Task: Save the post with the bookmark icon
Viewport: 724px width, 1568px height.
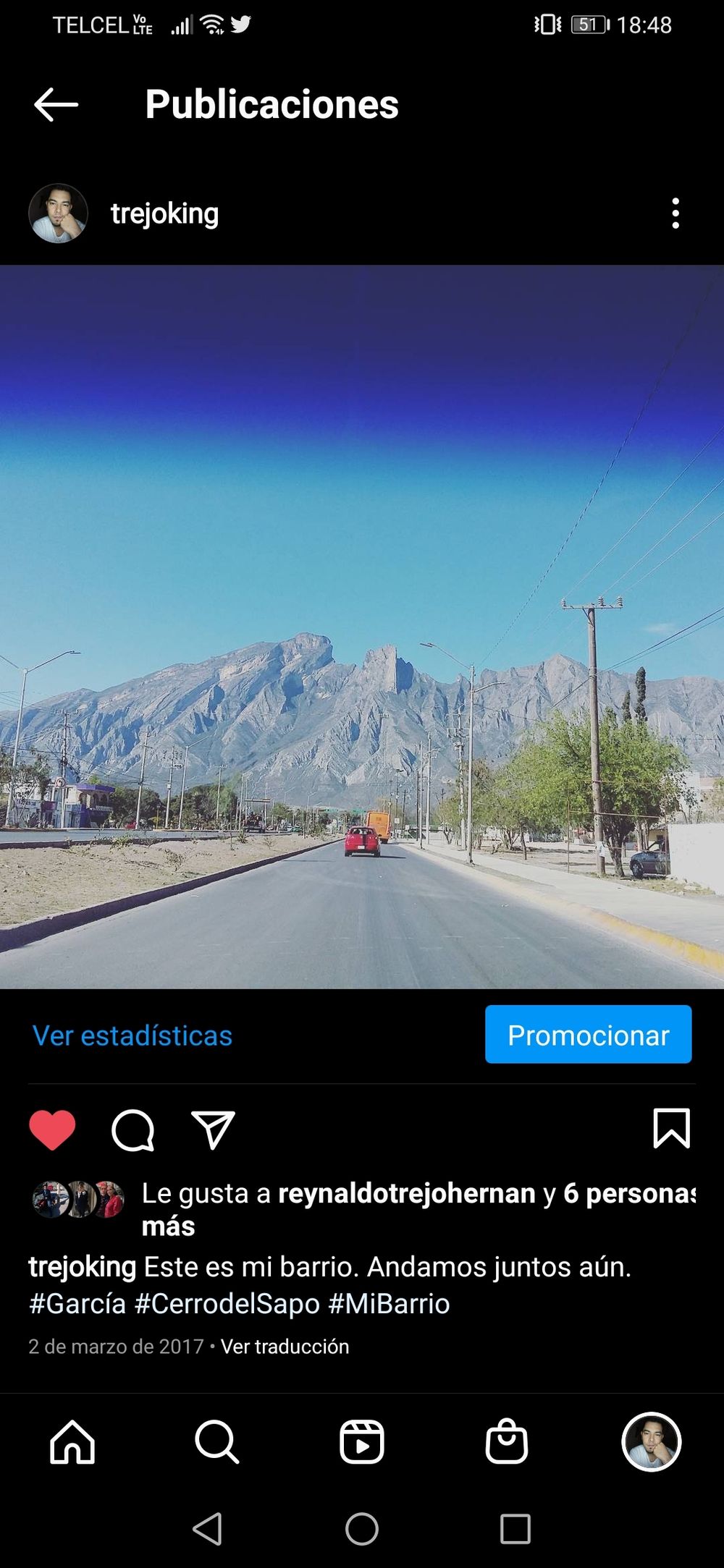Action: pyautogui.click(x=671, y=1128)
